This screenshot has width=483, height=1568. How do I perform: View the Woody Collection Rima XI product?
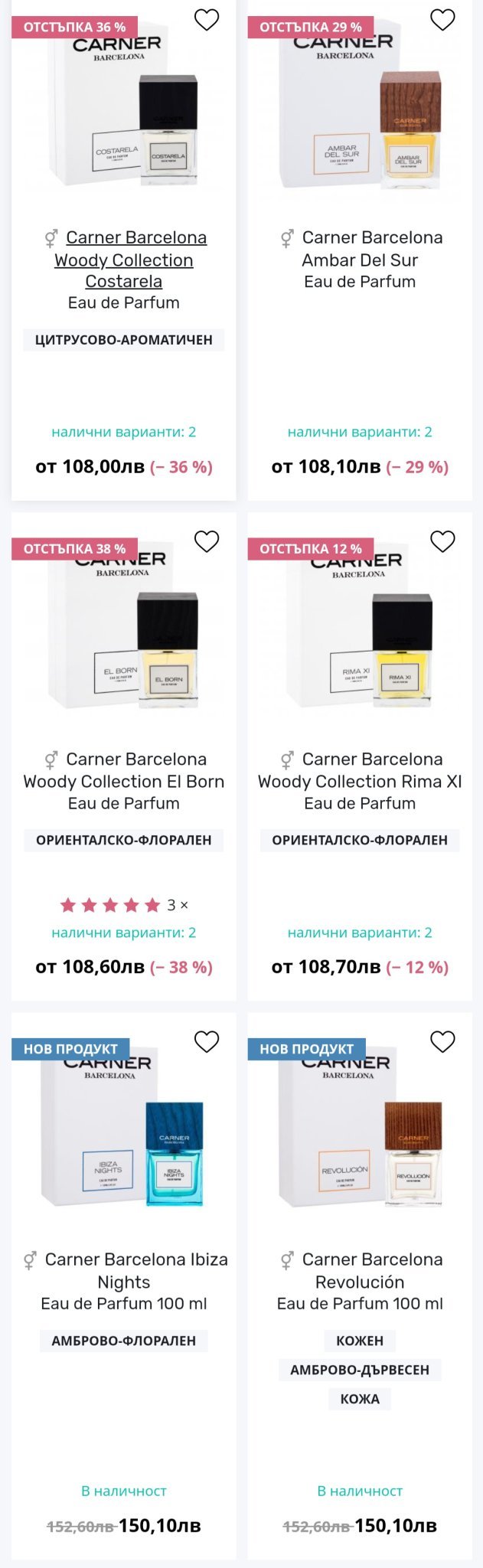(x=360, y=781)
